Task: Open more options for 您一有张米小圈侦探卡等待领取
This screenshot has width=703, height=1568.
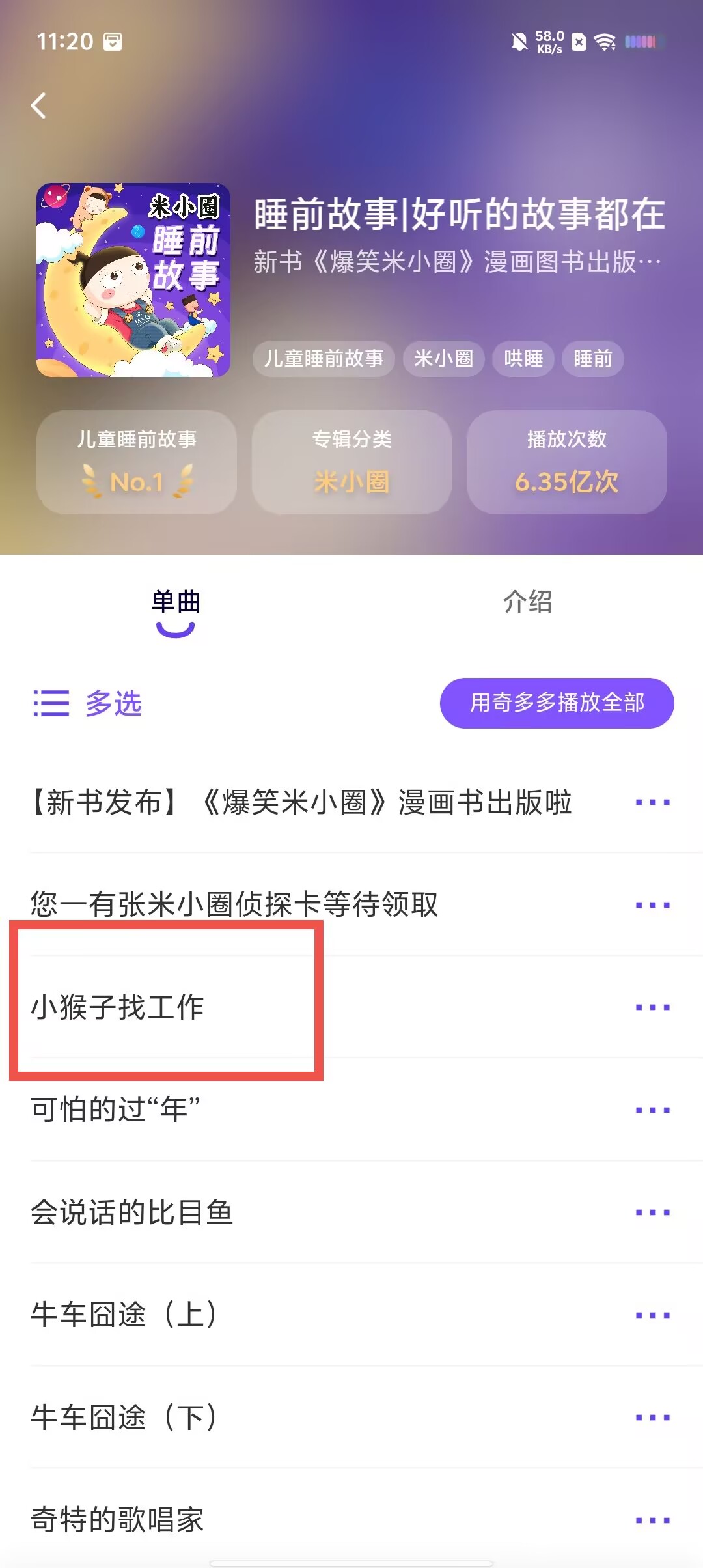Action: 653,905
